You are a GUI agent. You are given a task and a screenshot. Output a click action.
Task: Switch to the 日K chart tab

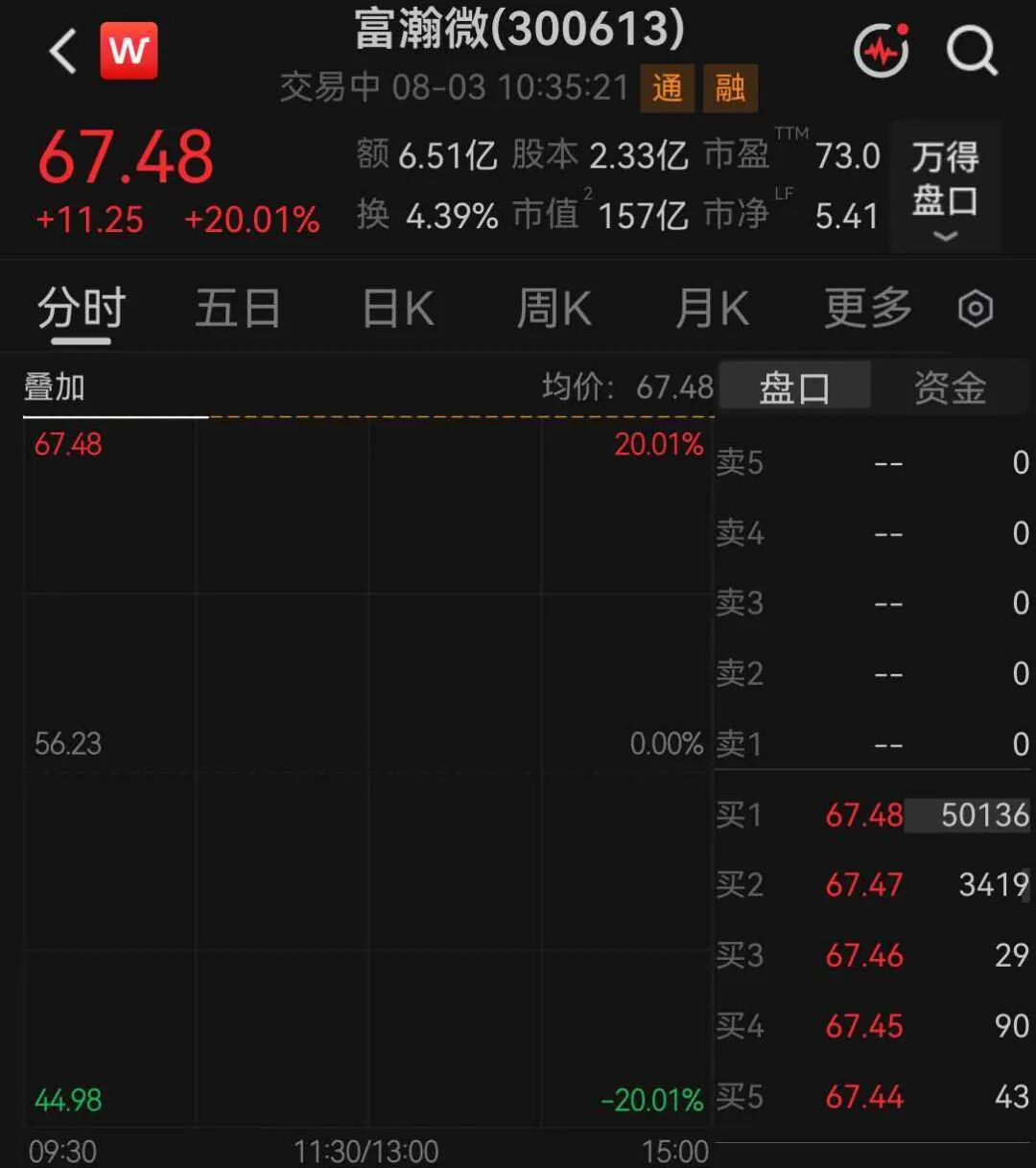pos(398,309)
